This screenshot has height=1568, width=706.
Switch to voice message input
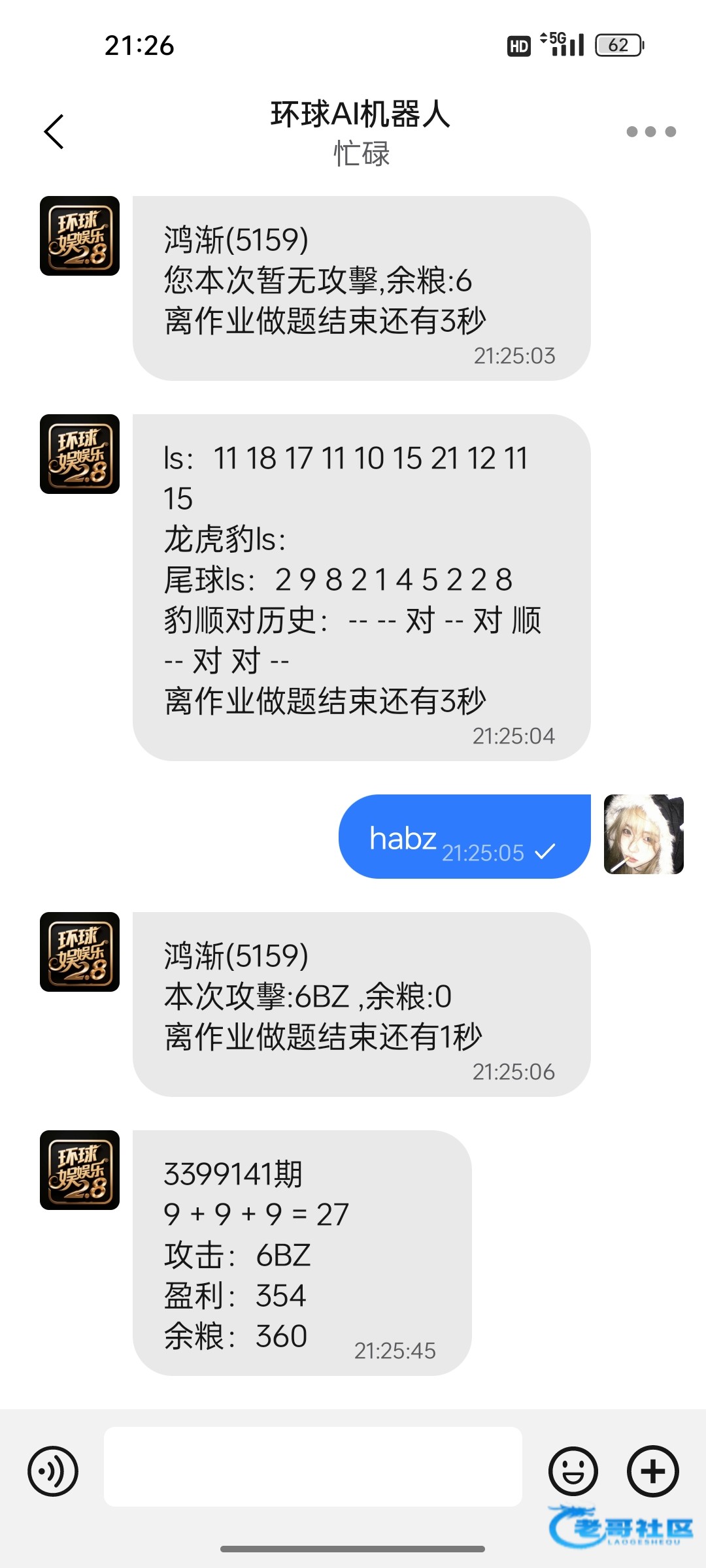[53, 1471]
